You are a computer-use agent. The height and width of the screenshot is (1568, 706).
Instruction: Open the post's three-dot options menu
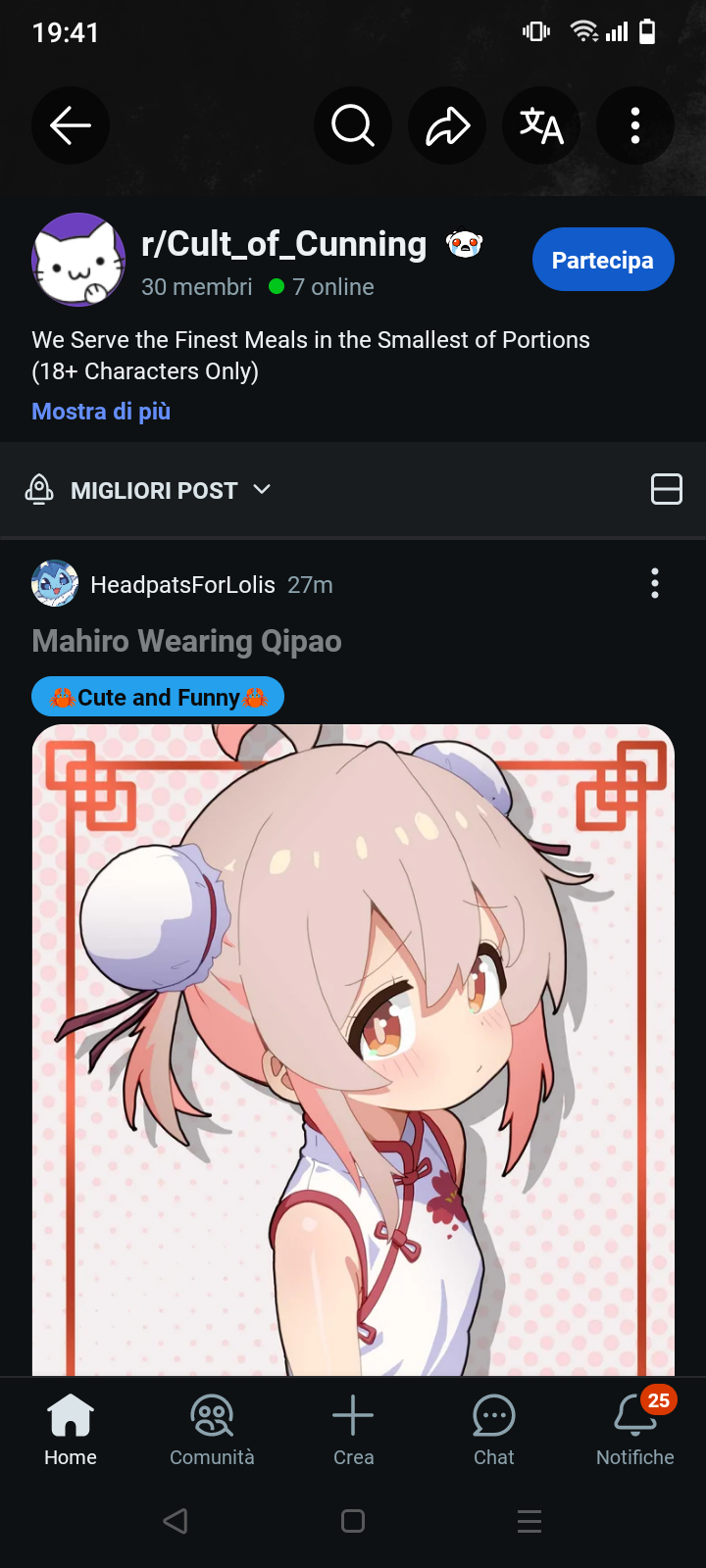pos(655,584)
